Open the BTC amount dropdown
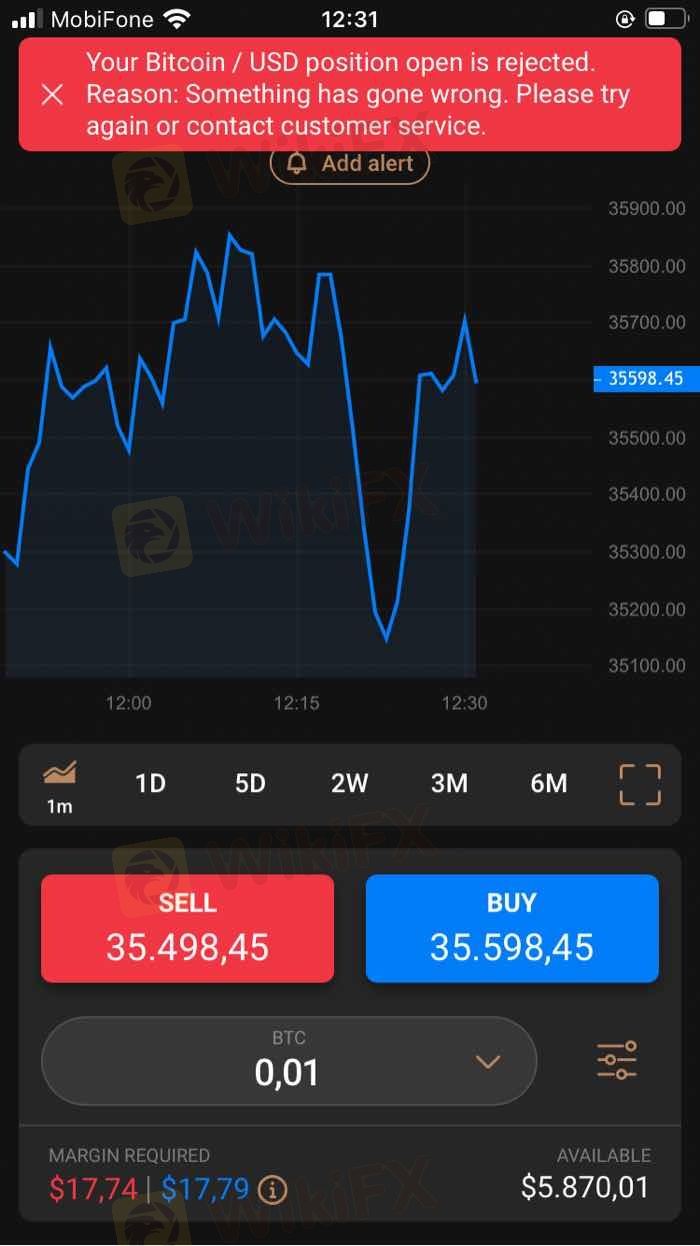This screenshot has width=700, height=1246. (x=488, y=1062)
